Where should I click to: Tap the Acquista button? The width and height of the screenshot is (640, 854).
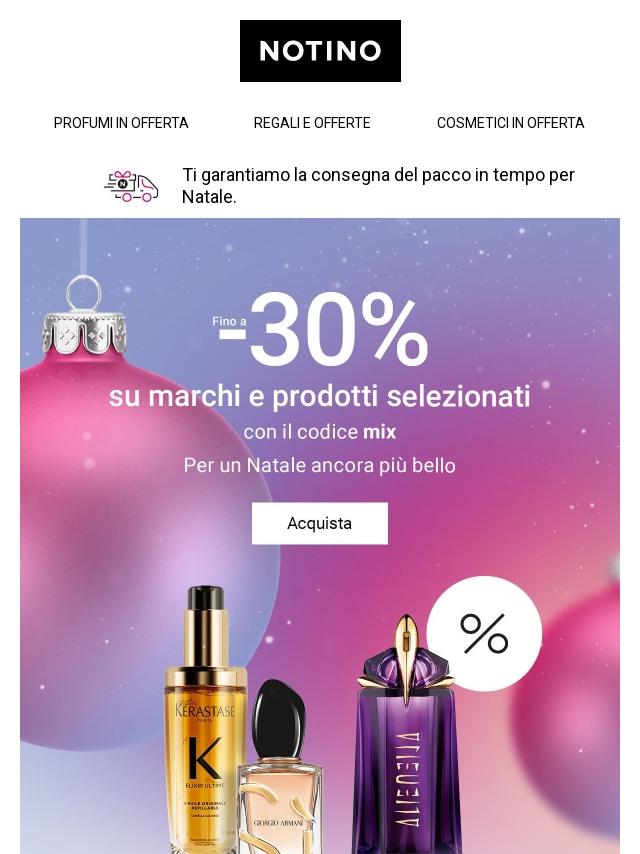319,523
